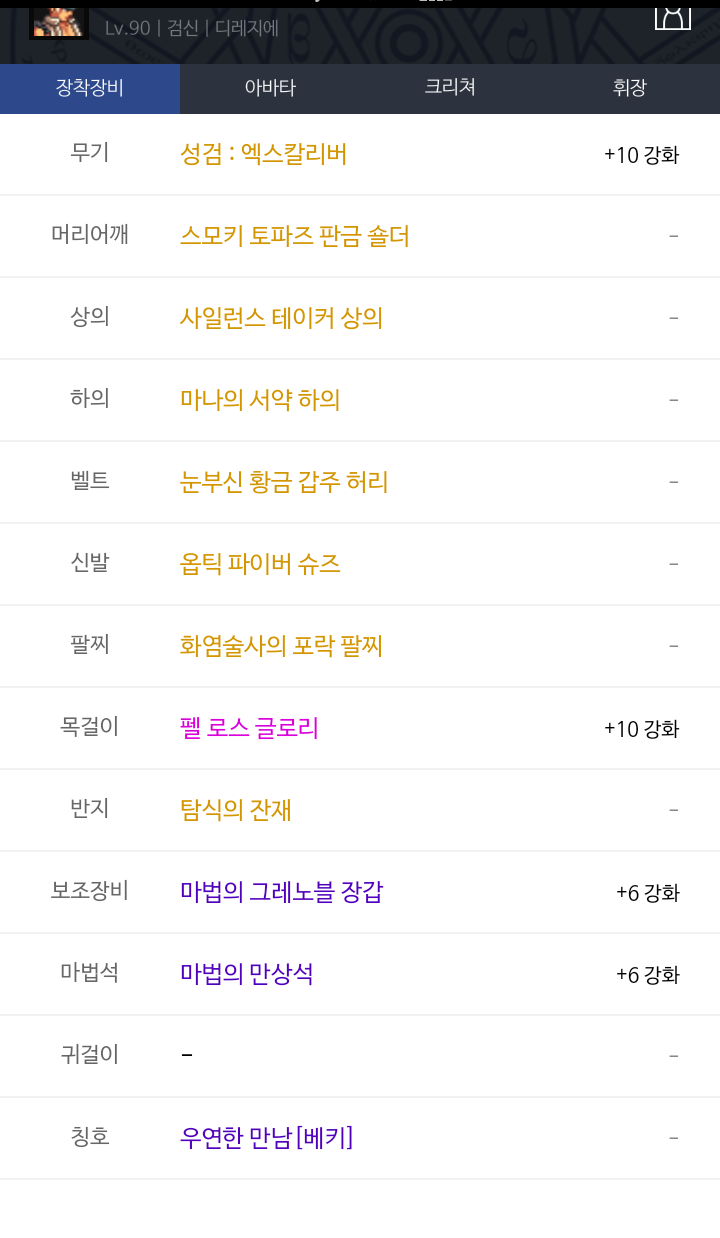
Task: View ring item 탐식의 잔재
Action: coord(236,810)
